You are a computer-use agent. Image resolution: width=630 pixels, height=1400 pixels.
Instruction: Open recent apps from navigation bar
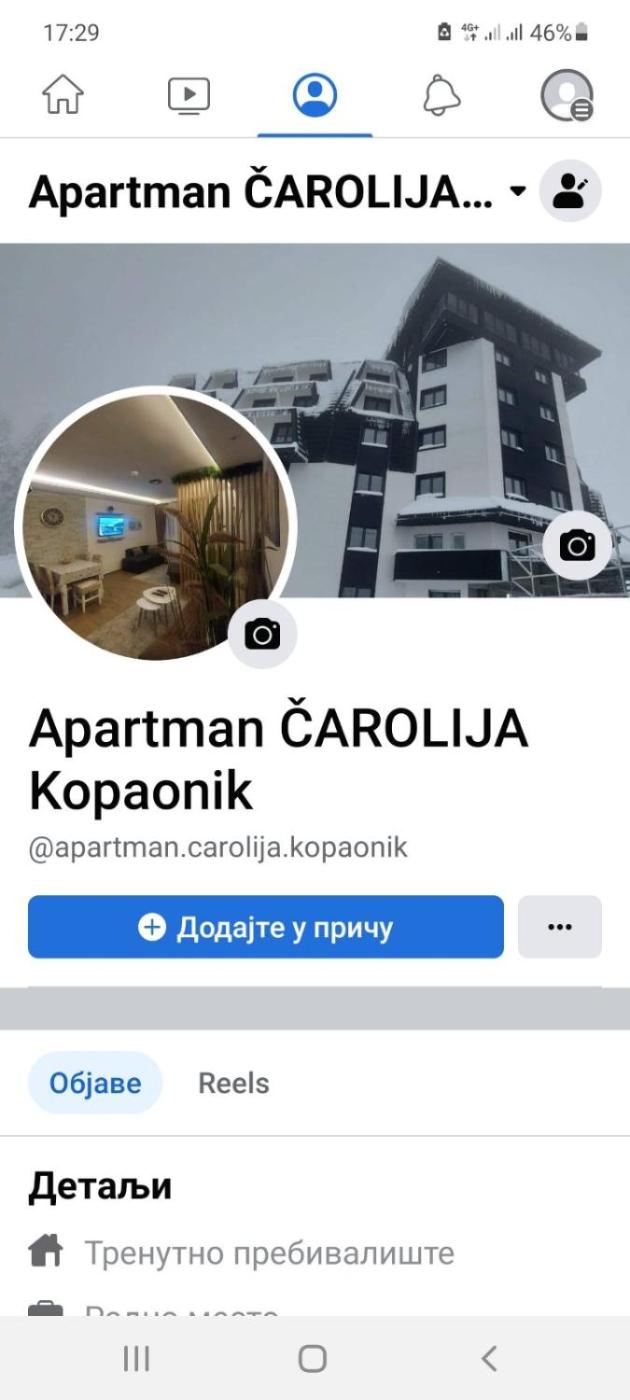(137, 1358)
